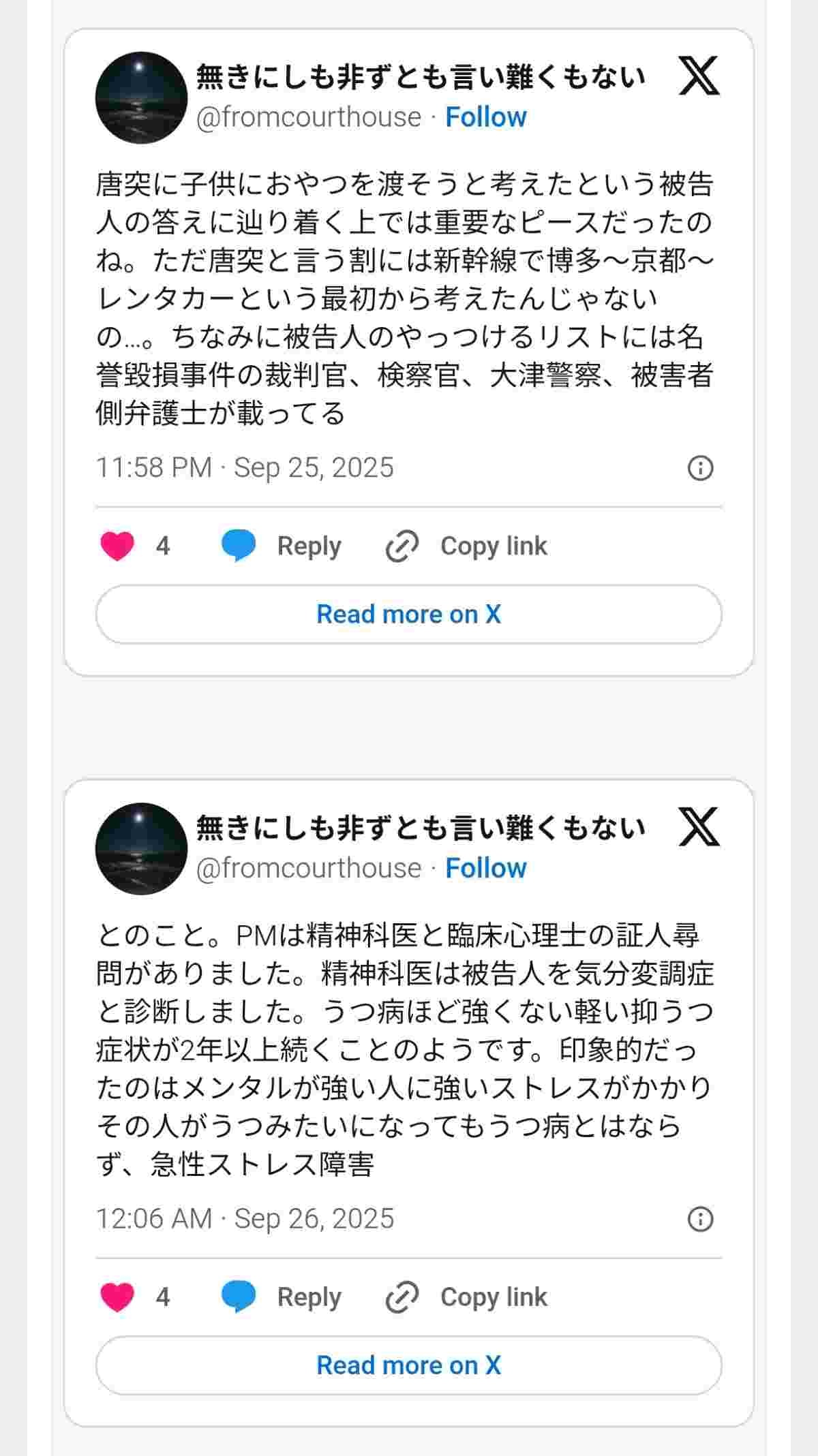Open the X logo on the Sep 26 tweet

pos(699,827)
